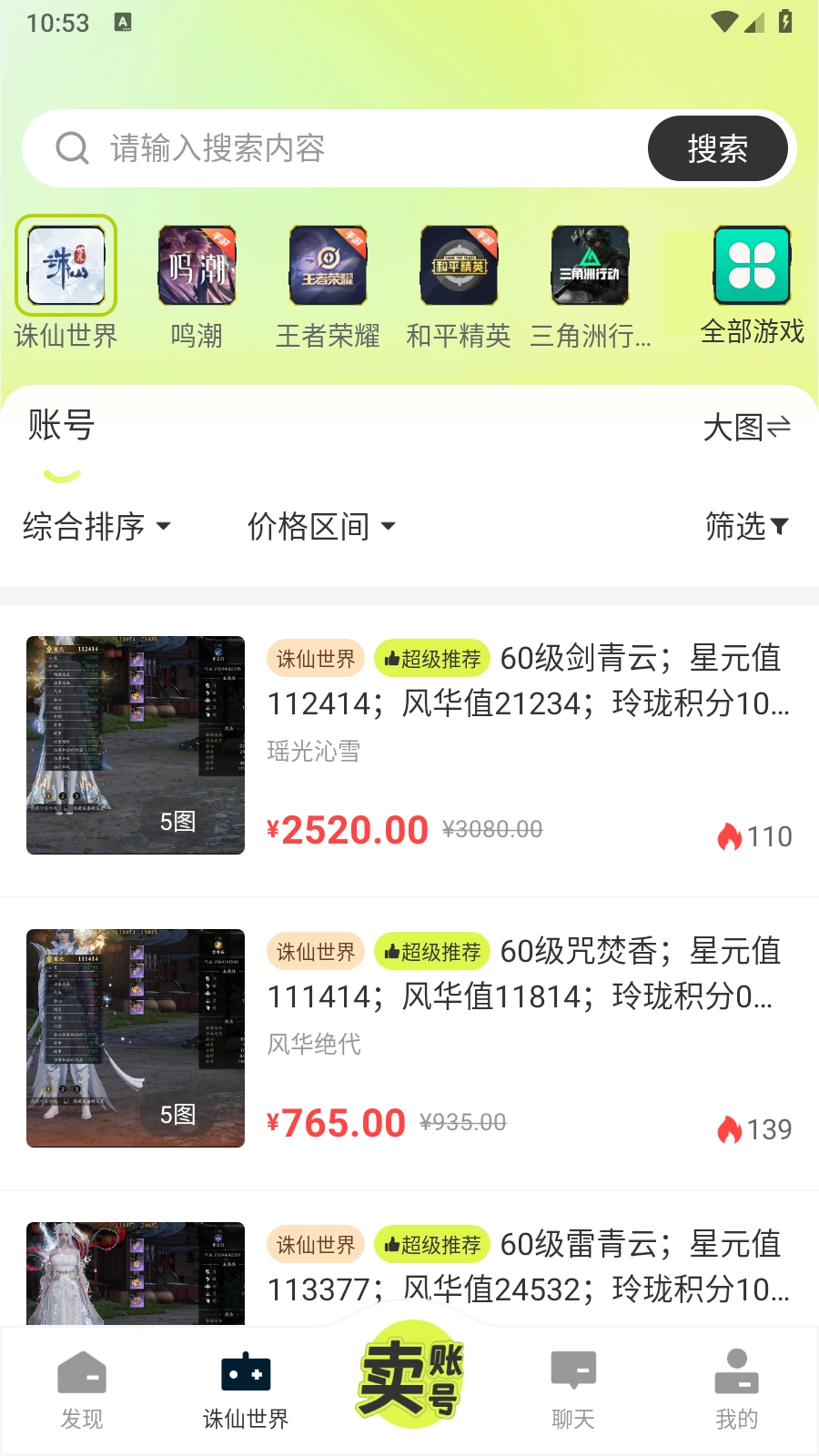Choose the 王者荣耀 game
Screen dimensions: 819x1456
point(328,266)
